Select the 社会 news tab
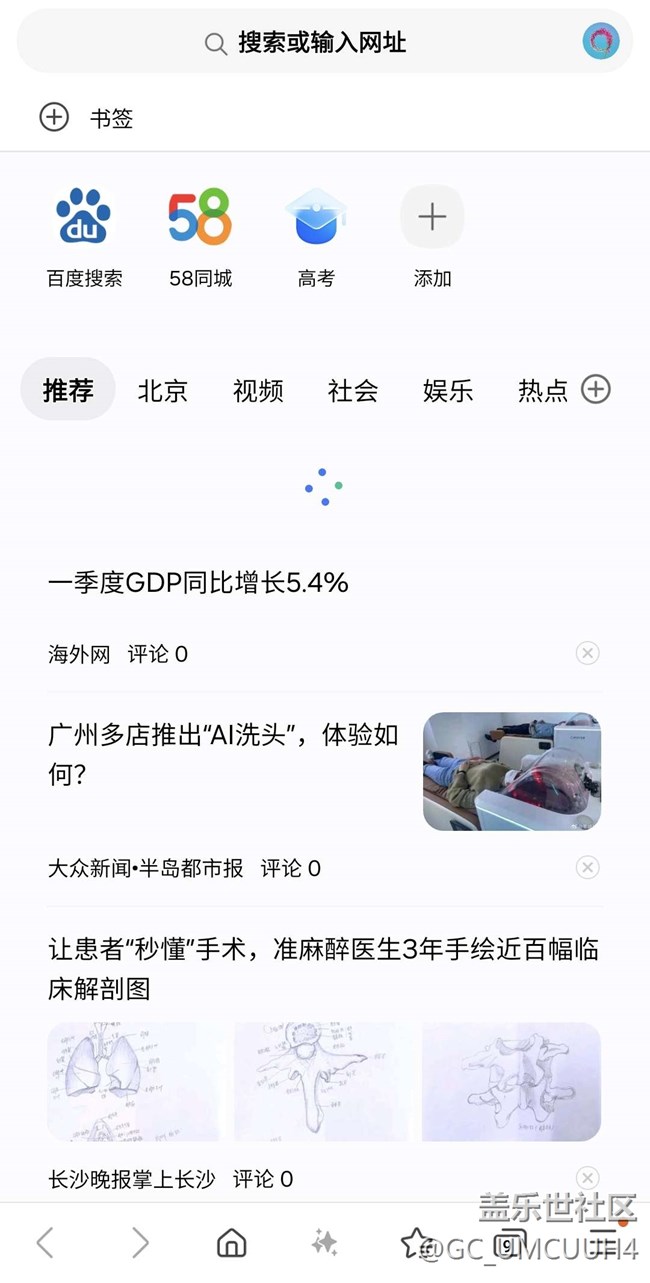The width and height of the screenshot is (650, 1283). click(x=353, y=390)
